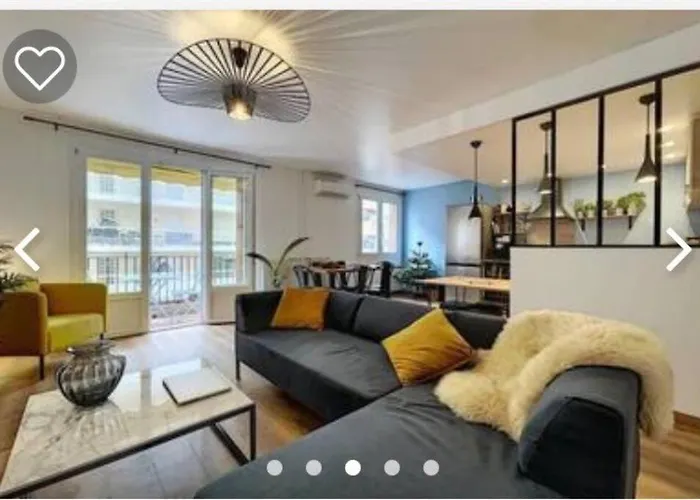Show the next photo with the right arrow
This screenshot has width=700, height=500.
coord(678,249)
